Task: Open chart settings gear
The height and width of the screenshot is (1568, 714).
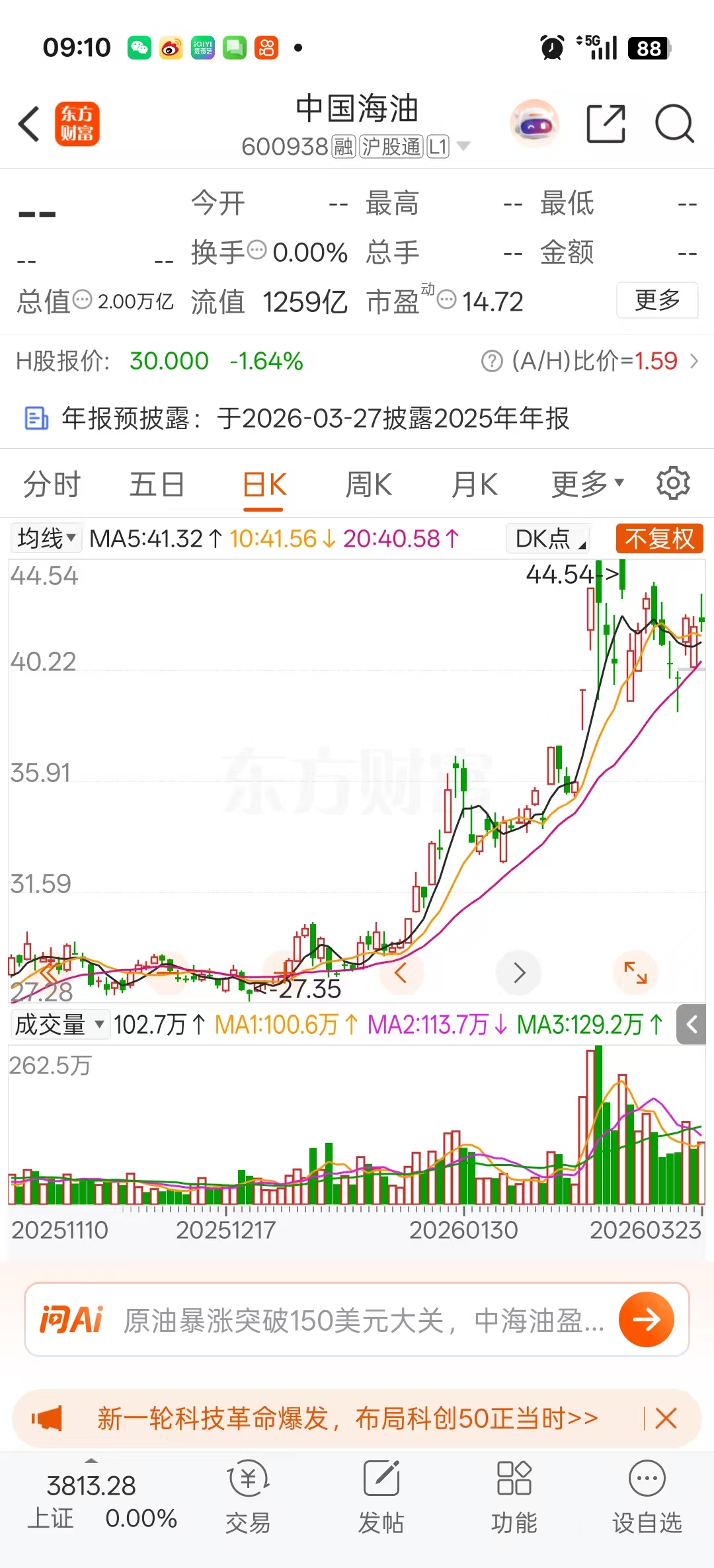Action: coord(673,483)
